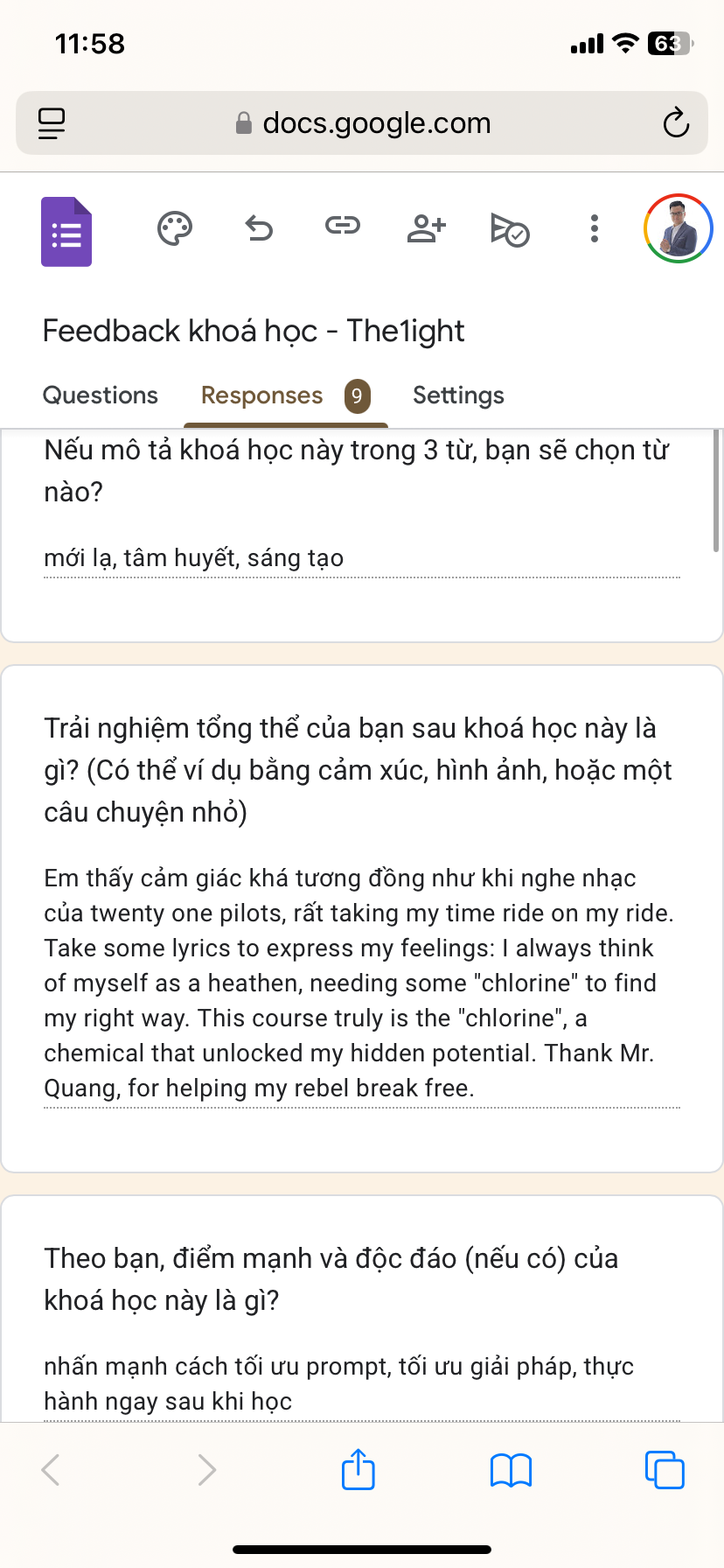724x1568 pixels.
Task: Open the Google Forms home icon
Action: [x=66, y=231]
